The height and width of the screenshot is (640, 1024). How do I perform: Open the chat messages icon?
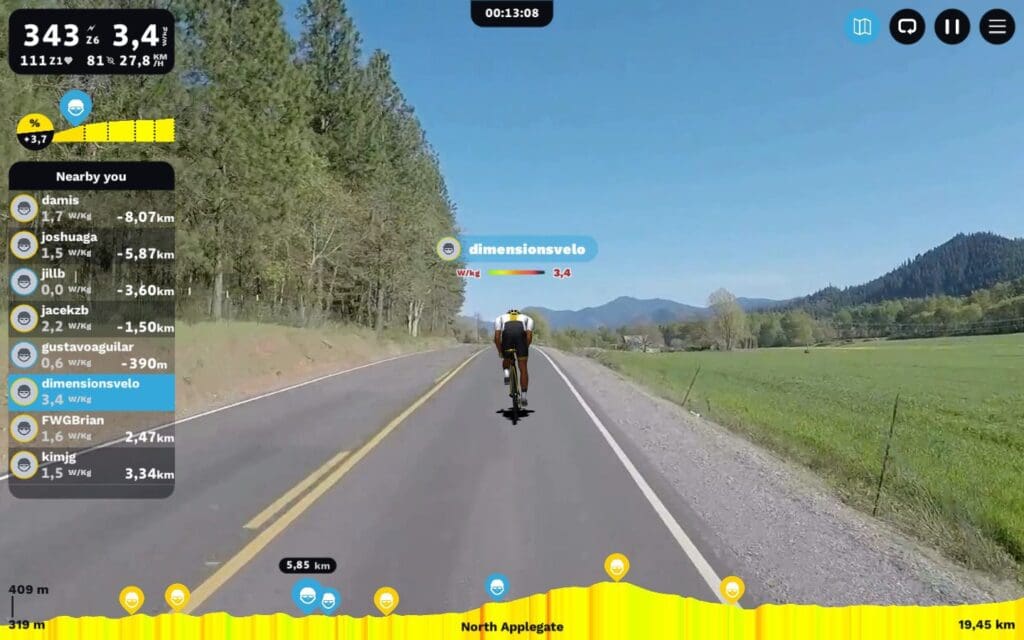tap(907, 26)
